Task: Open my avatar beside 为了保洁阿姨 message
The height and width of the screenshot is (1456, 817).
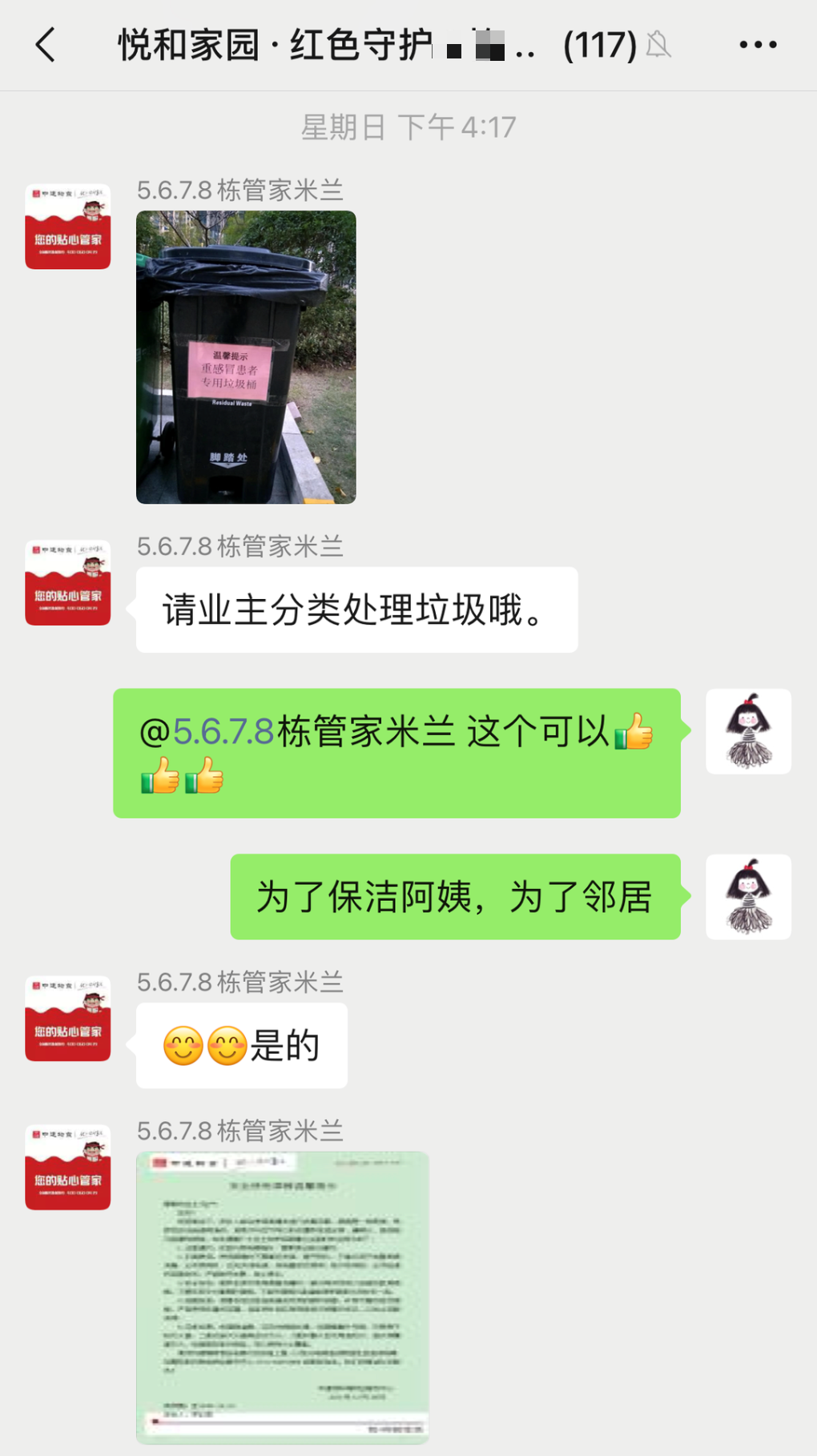Action: tap(748, 896)
